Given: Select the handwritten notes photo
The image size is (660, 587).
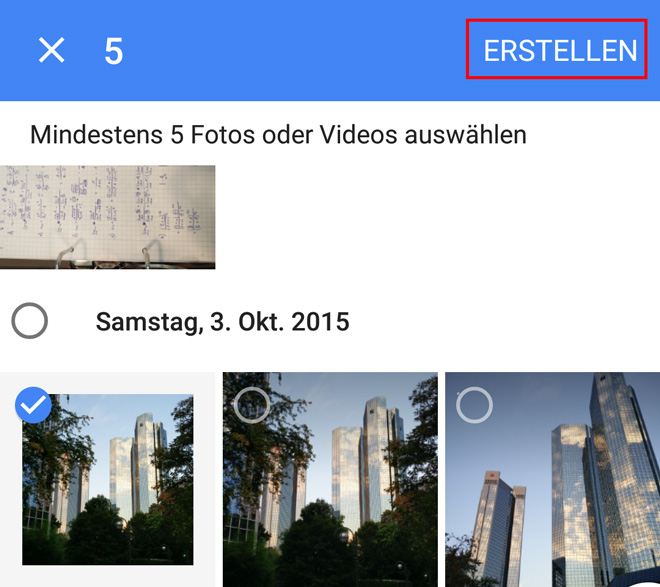Looking at the screenshot, I should (107, 217).
